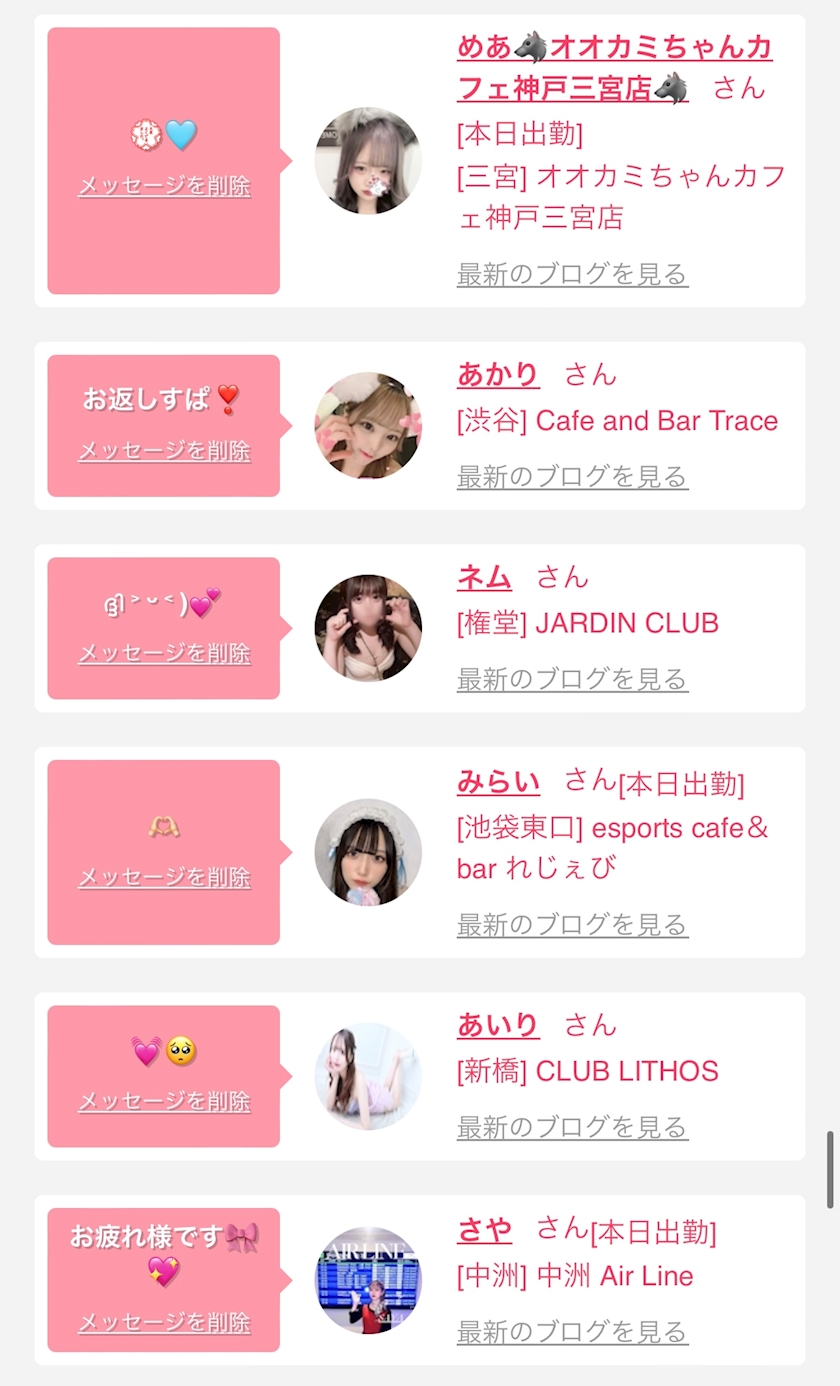Open さや's profile link
The width and height of the screenshot is (840, 1386).
coord(484,1229)
